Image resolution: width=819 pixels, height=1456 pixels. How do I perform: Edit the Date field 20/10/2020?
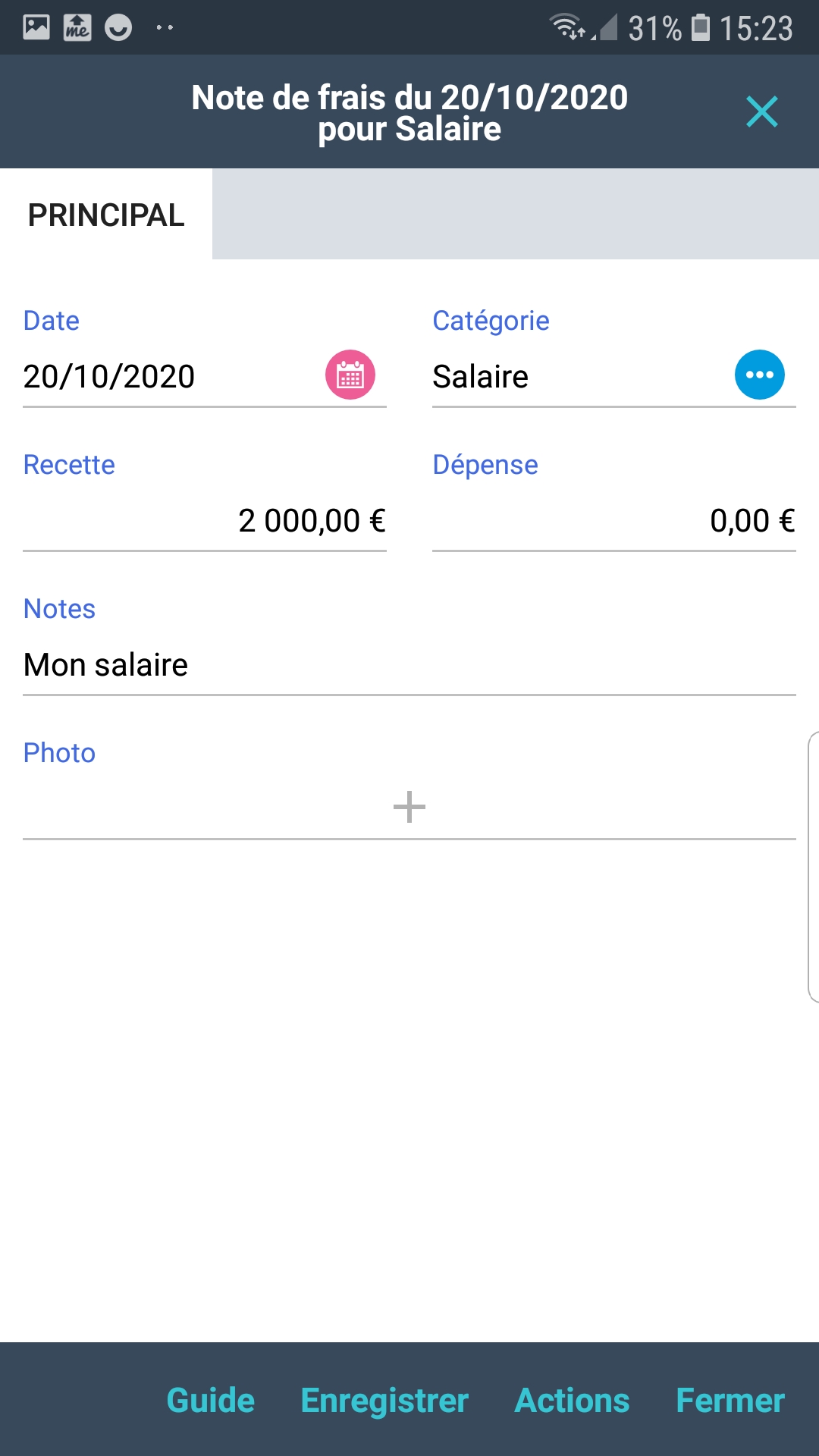click(167, 377)
